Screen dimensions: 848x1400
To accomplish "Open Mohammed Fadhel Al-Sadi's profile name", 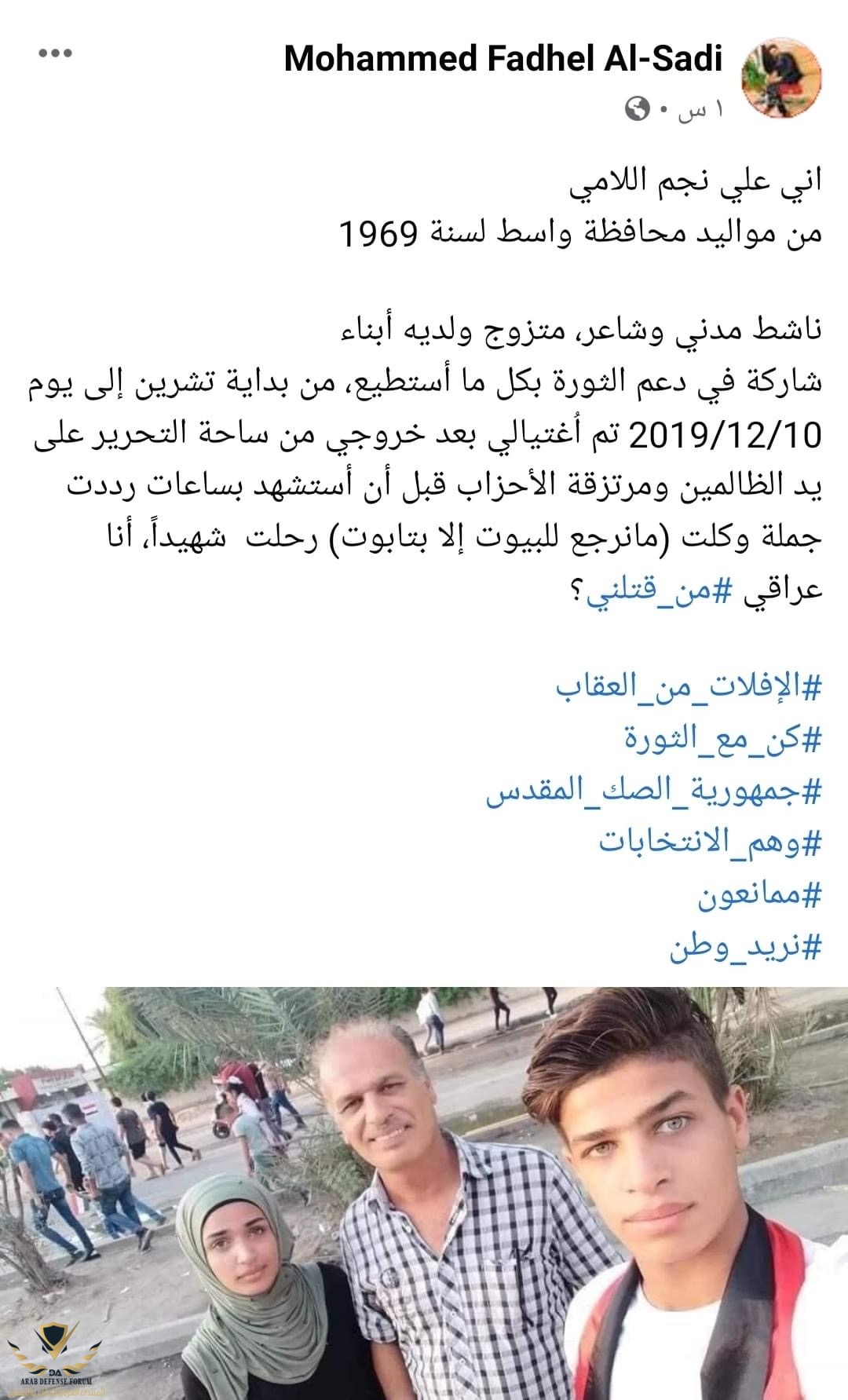I will click(503, 59).
